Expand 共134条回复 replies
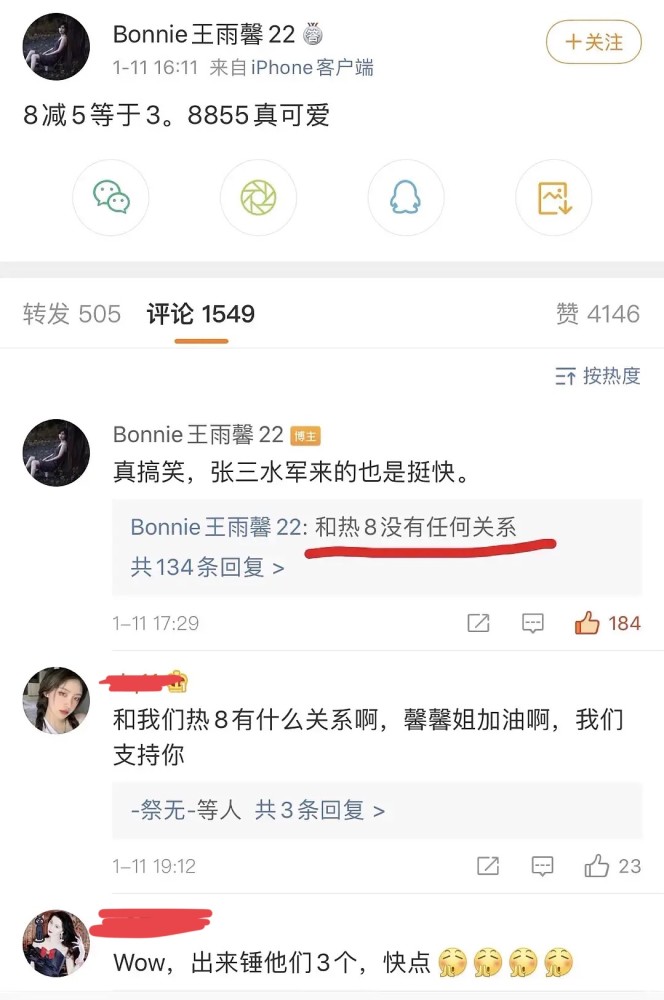Viewport: 664px width, 1000px height. 208,567
